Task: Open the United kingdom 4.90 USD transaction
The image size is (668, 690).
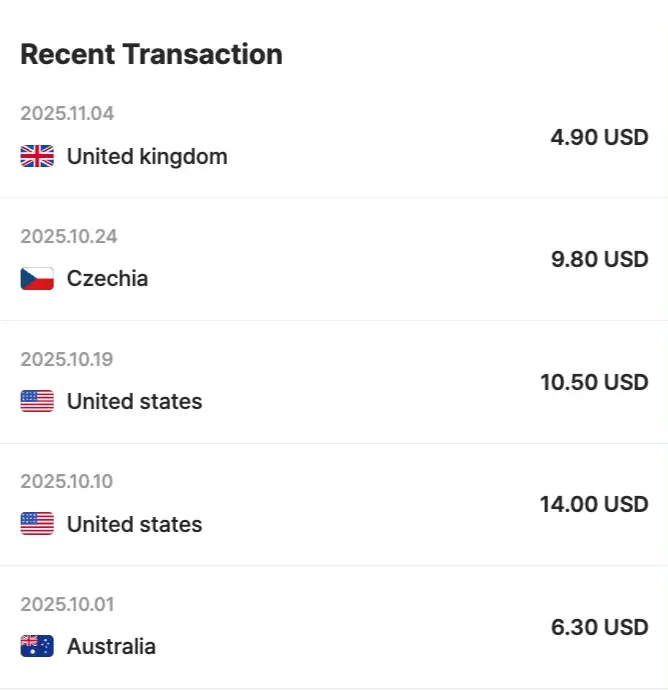Action: click(334, 137)
